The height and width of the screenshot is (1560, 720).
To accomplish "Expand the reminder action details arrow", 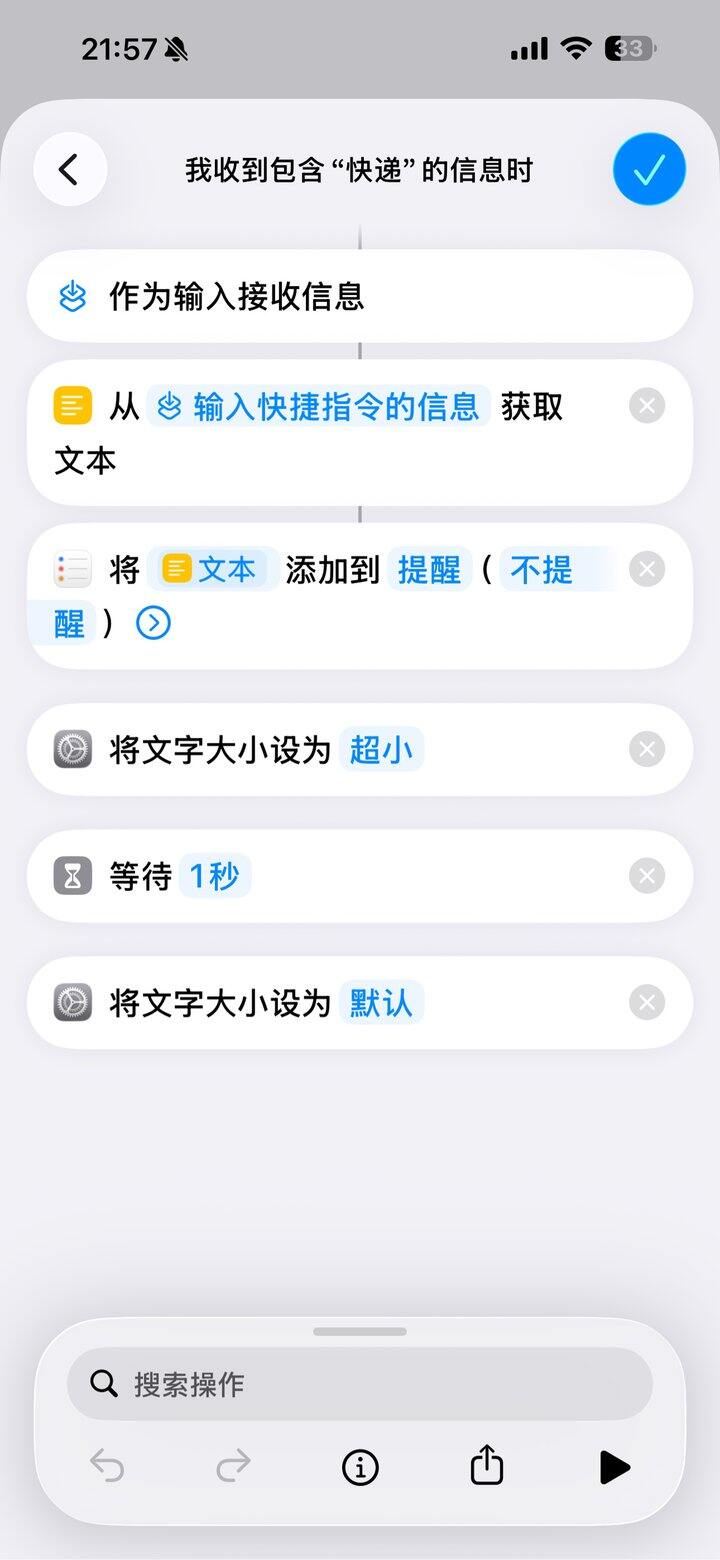I will pyautogui.click(x=153, y=623).
